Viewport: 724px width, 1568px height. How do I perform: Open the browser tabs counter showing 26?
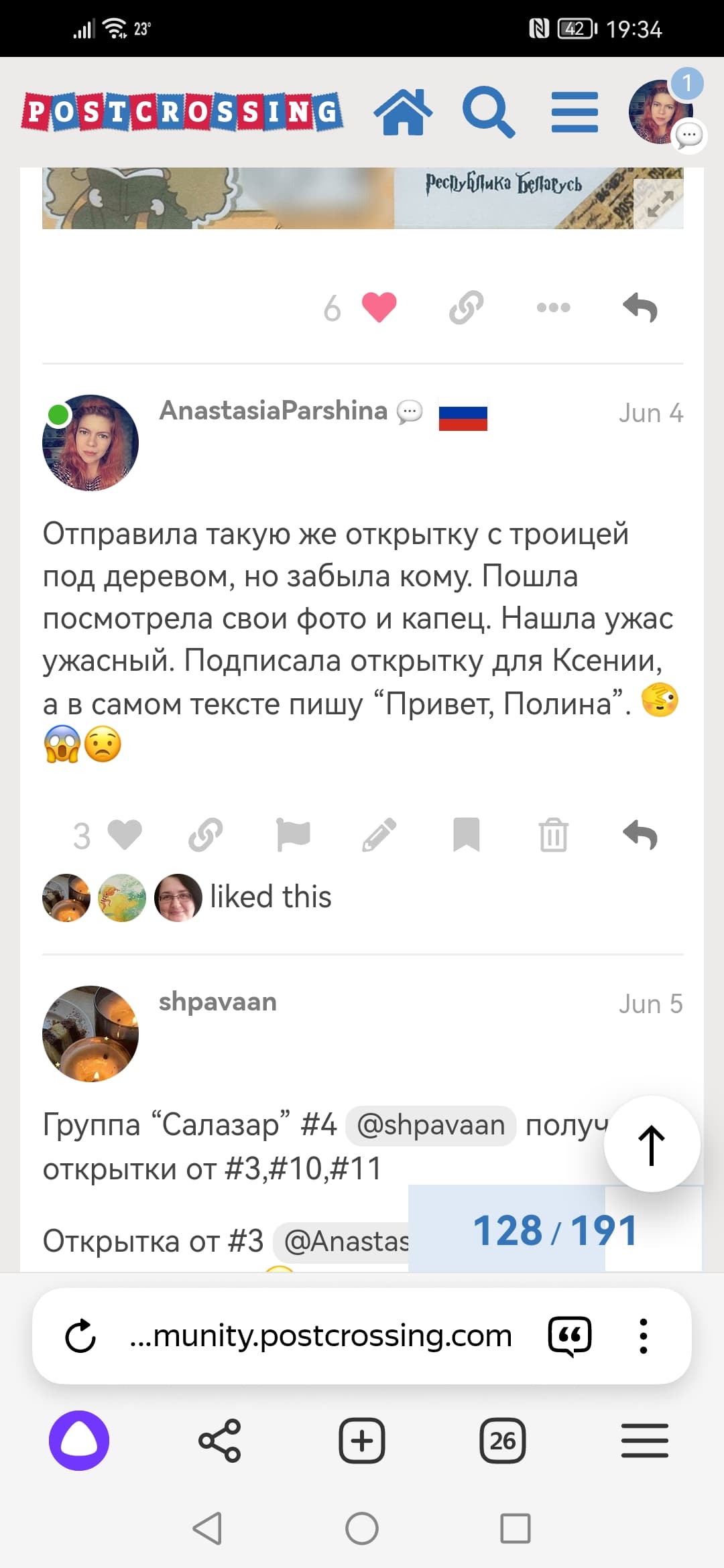[x=503, y=1441]
